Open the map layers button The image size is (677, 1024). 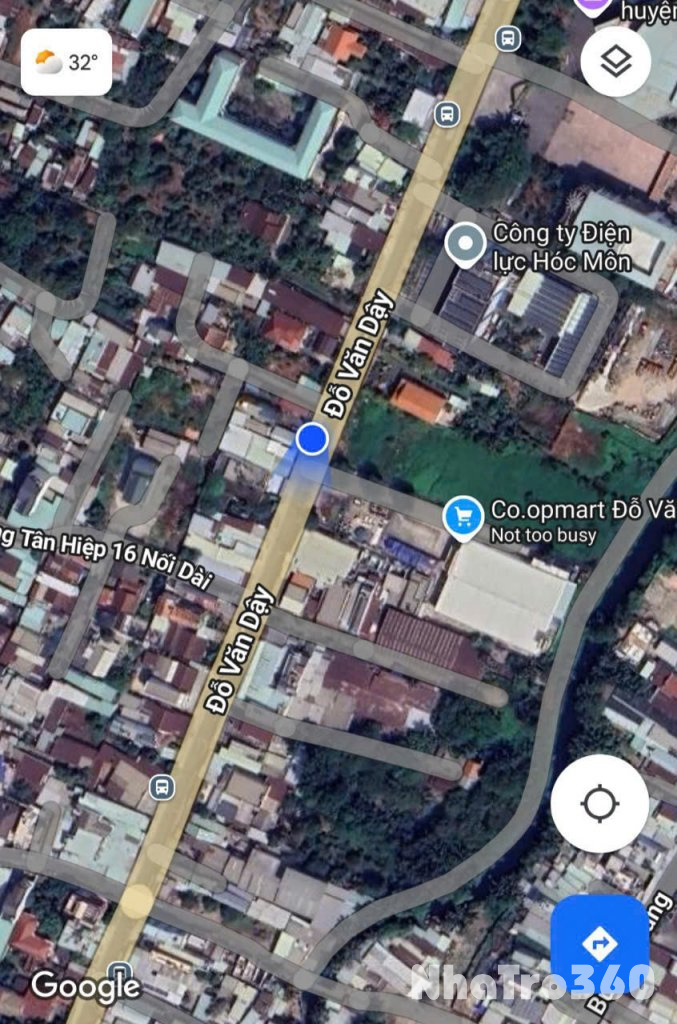(x=615, y=62)
